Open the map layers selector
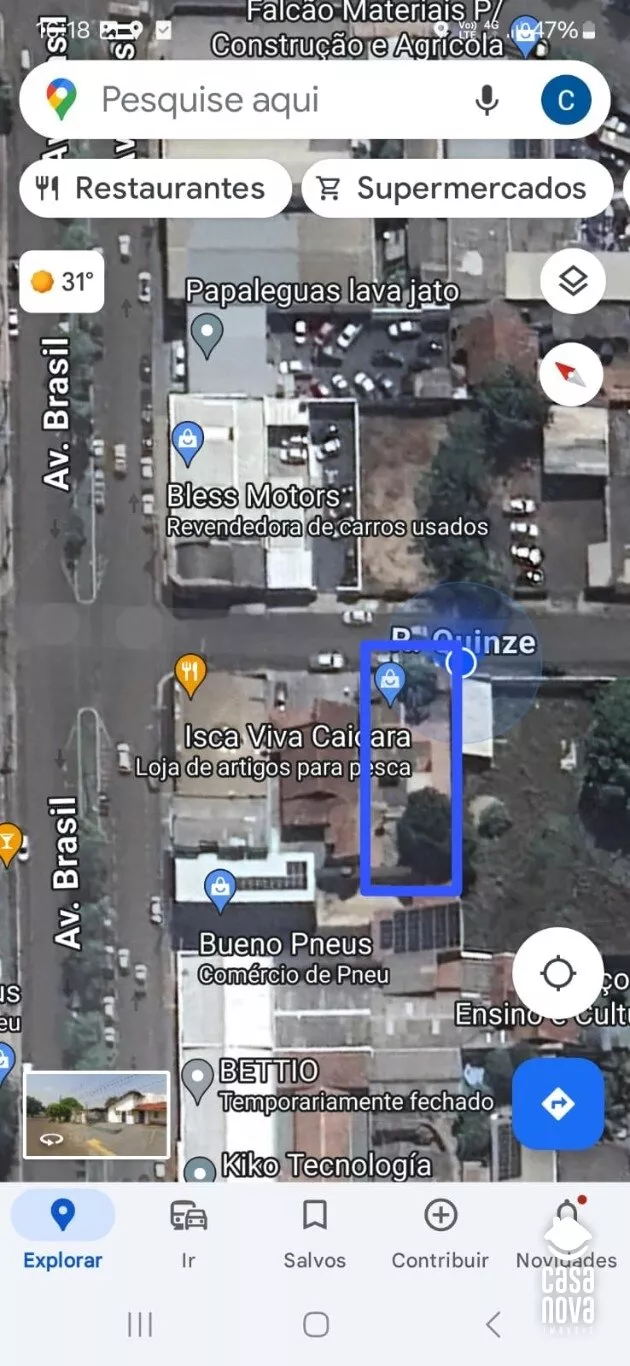This screenshot has width=630, height=1366. [572, 281]
